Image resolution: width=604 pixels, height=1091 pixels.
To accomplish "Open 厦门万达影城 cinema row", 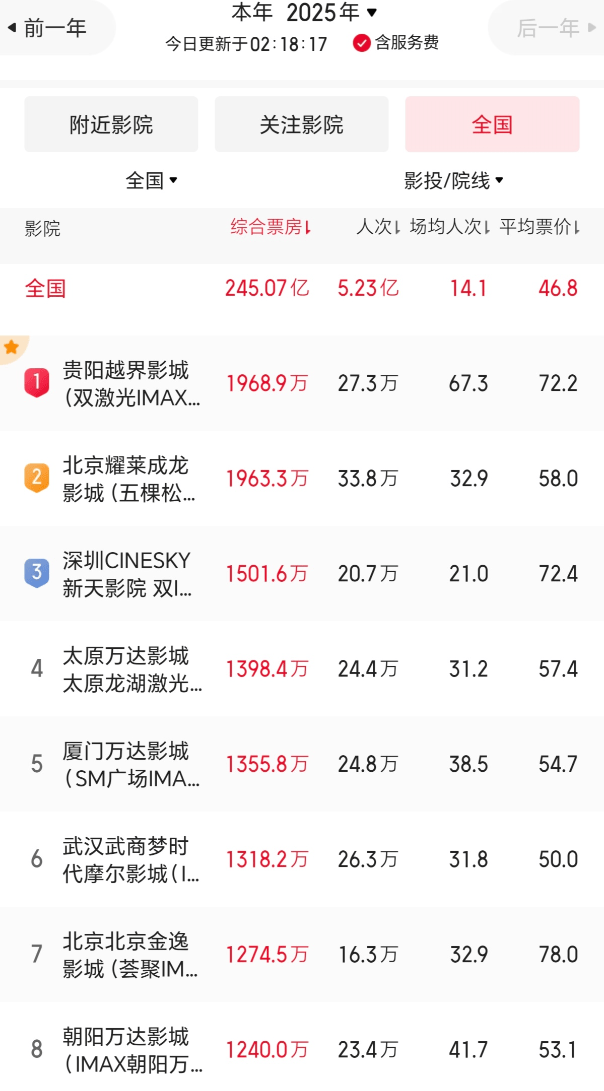I will (x=302, y=764).
